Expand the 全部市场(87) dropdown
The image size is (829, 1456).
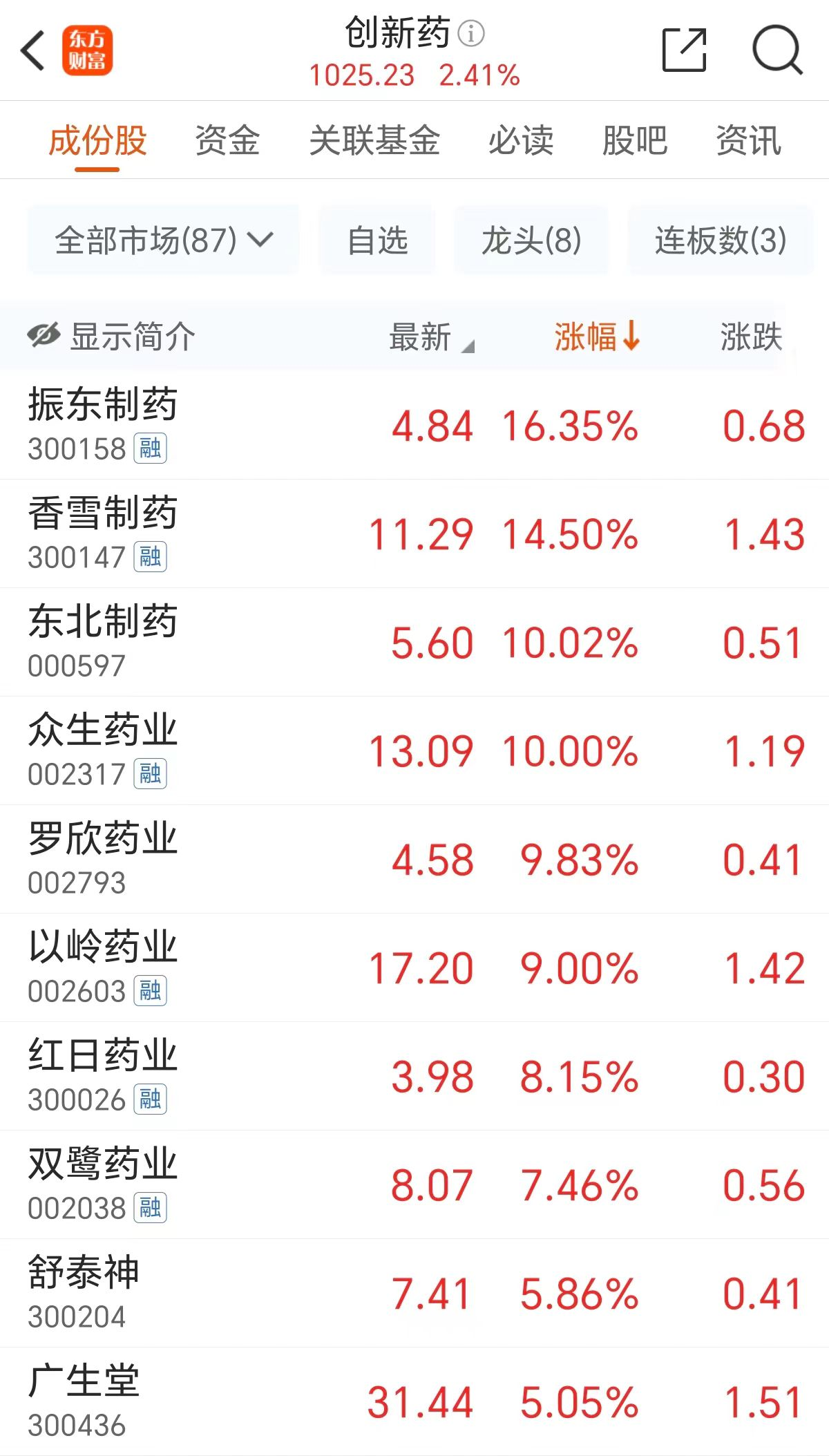click(x=164, y=240)
